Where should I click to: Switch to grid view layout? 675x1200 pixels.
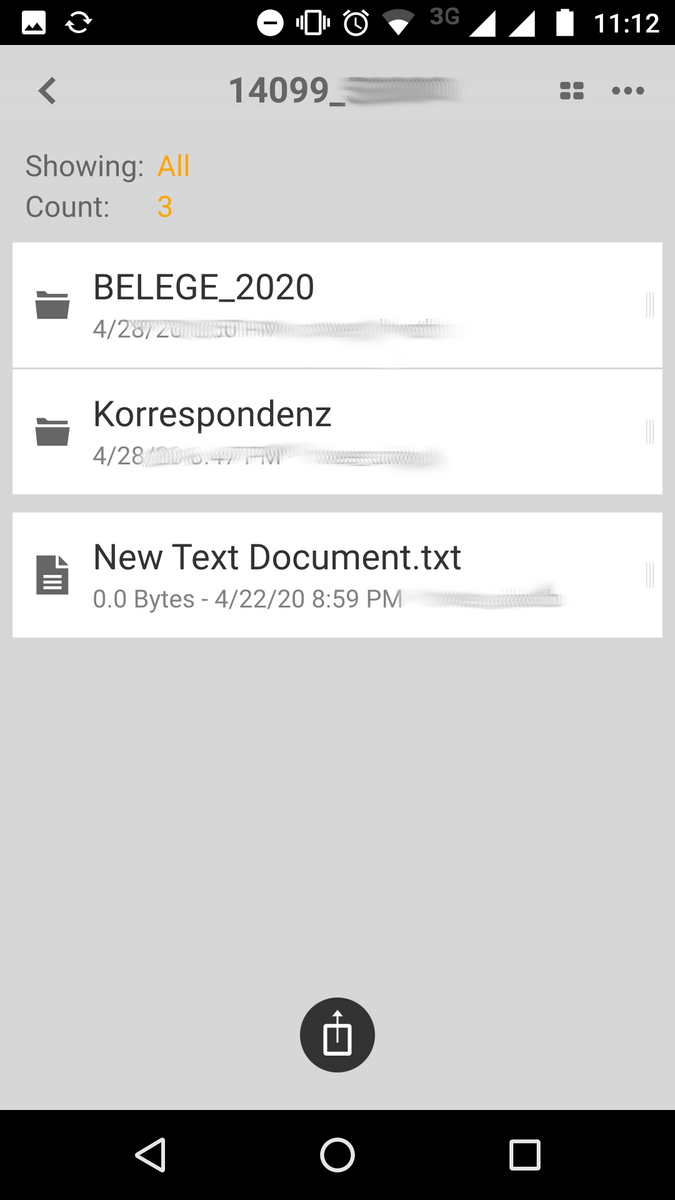tap(572, 91)
